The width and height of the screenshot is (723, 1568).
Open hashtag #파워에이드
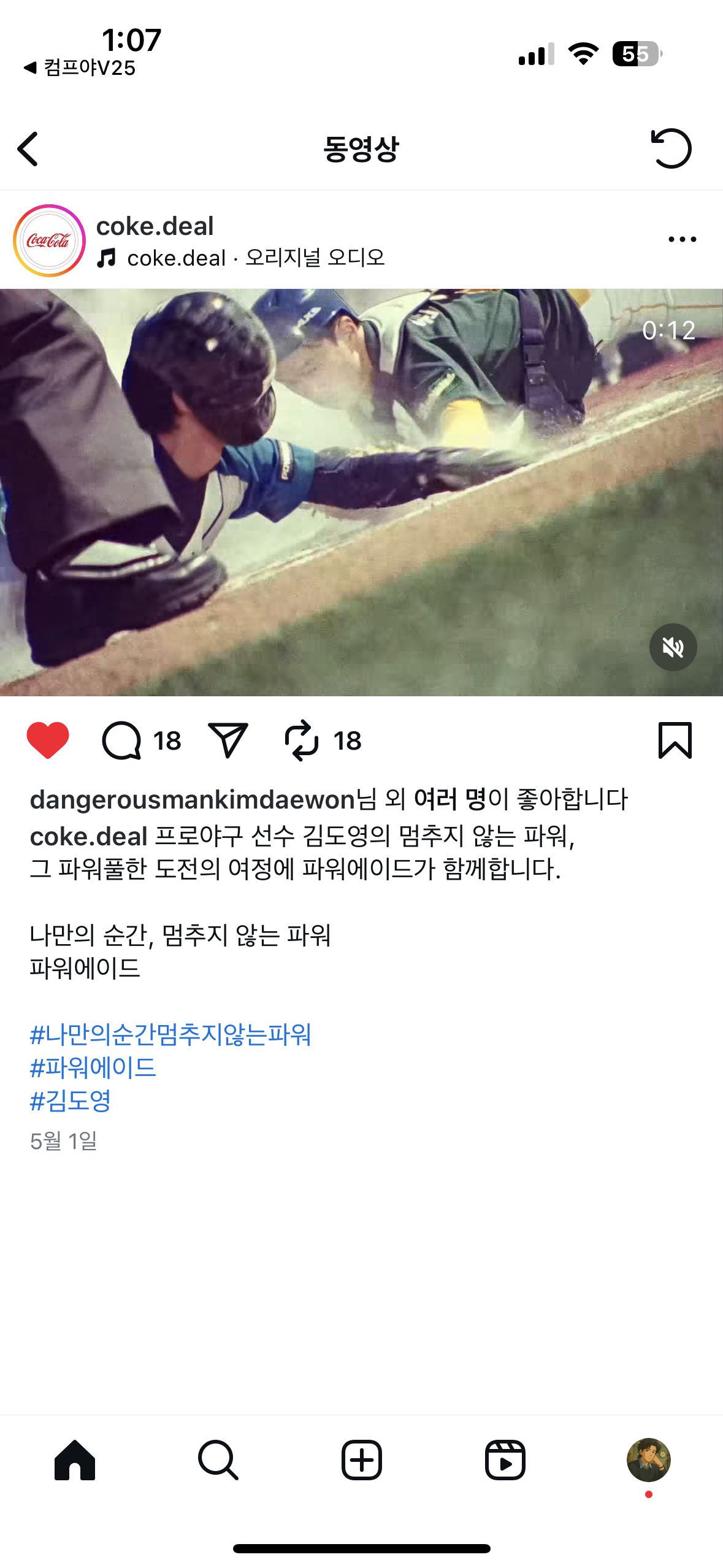[93, 1068]
